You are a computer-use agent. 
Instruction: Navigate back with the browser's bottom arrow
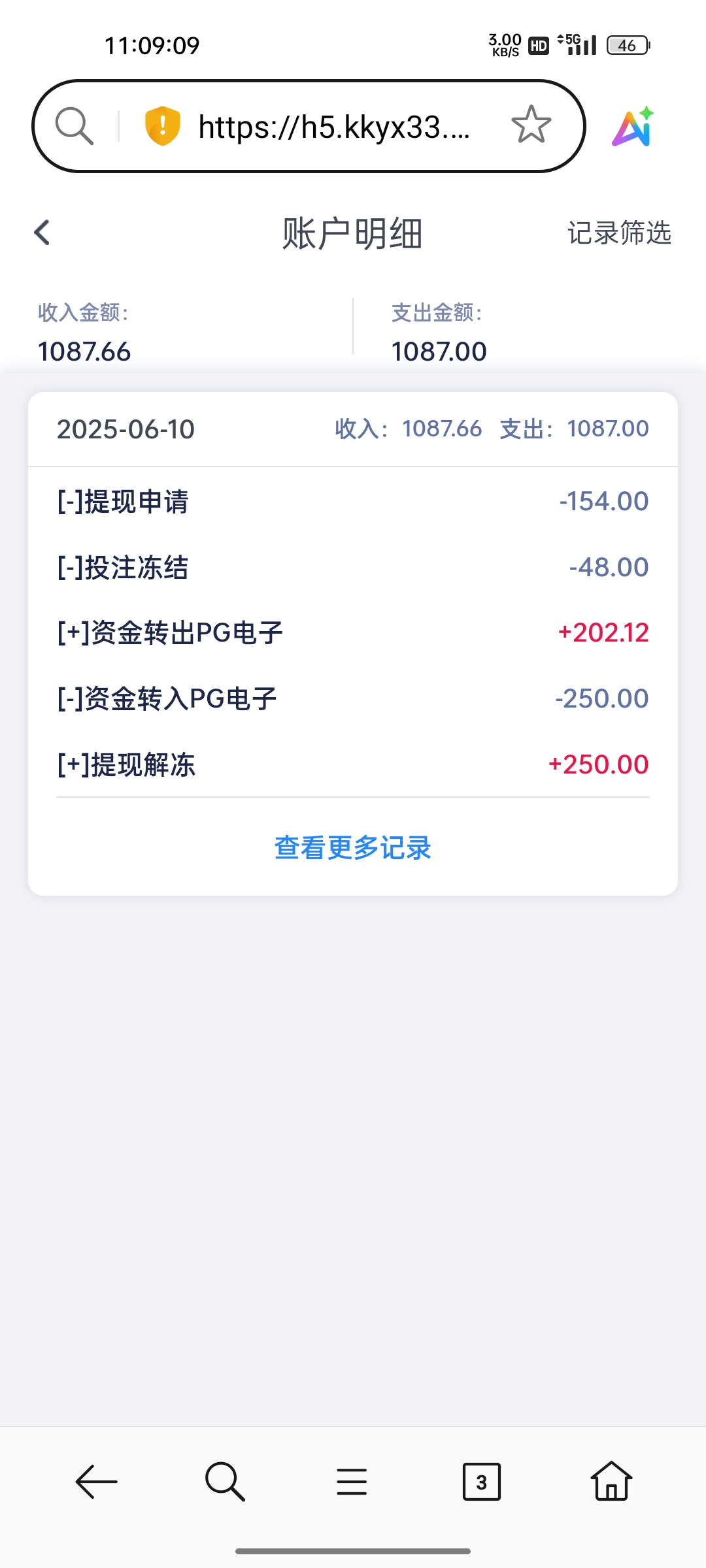coord(96,1481)
